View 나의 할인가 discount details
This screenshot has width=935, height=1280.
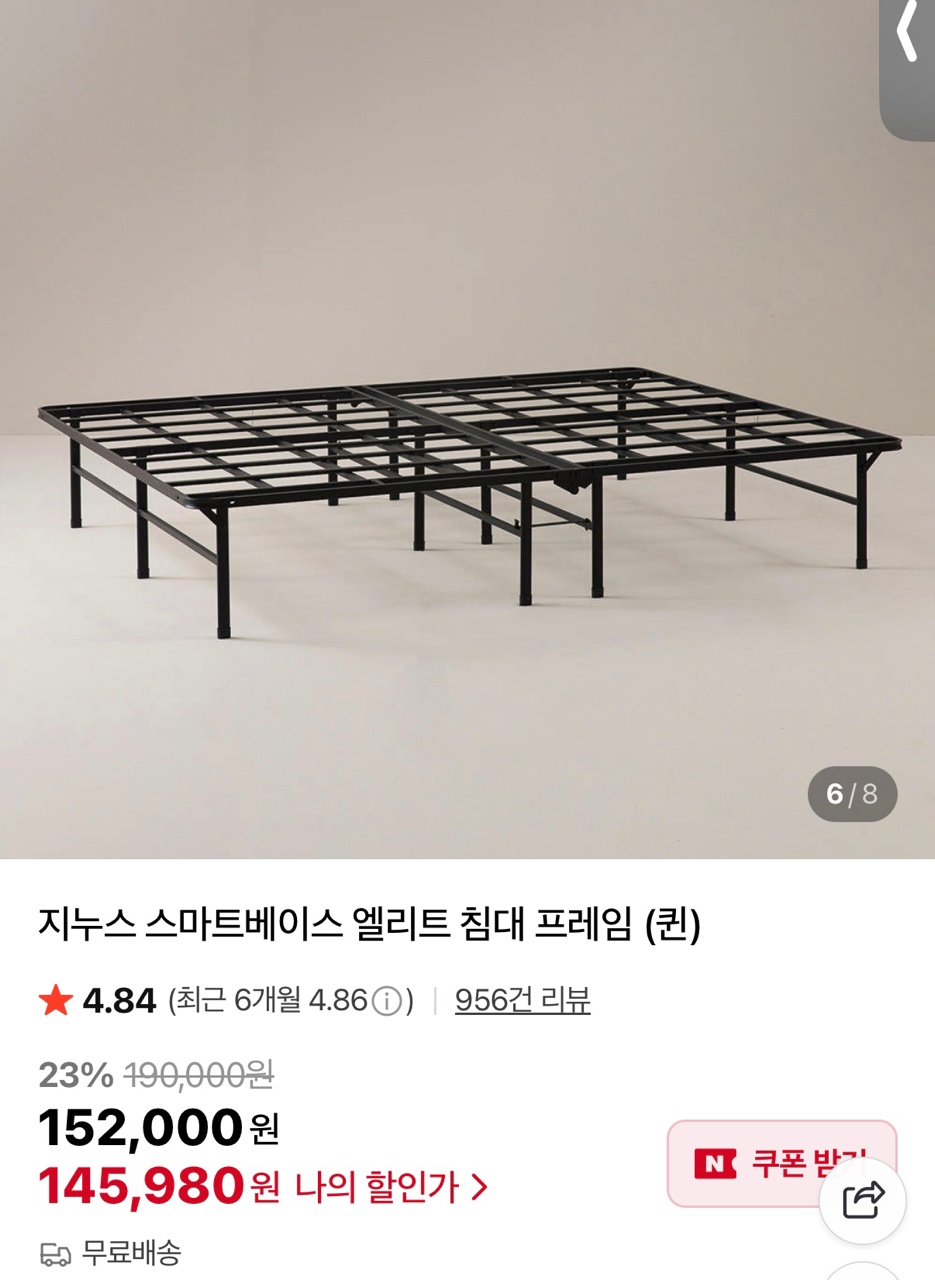[392, 1187]
